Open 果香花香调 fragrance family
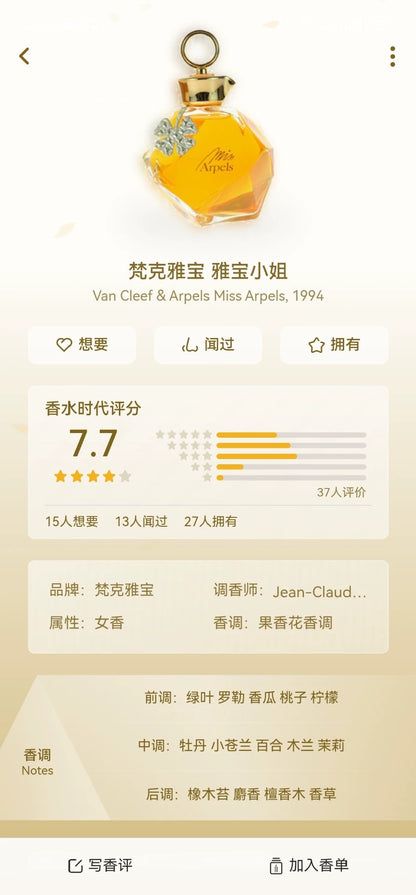 tap(295, 623)
